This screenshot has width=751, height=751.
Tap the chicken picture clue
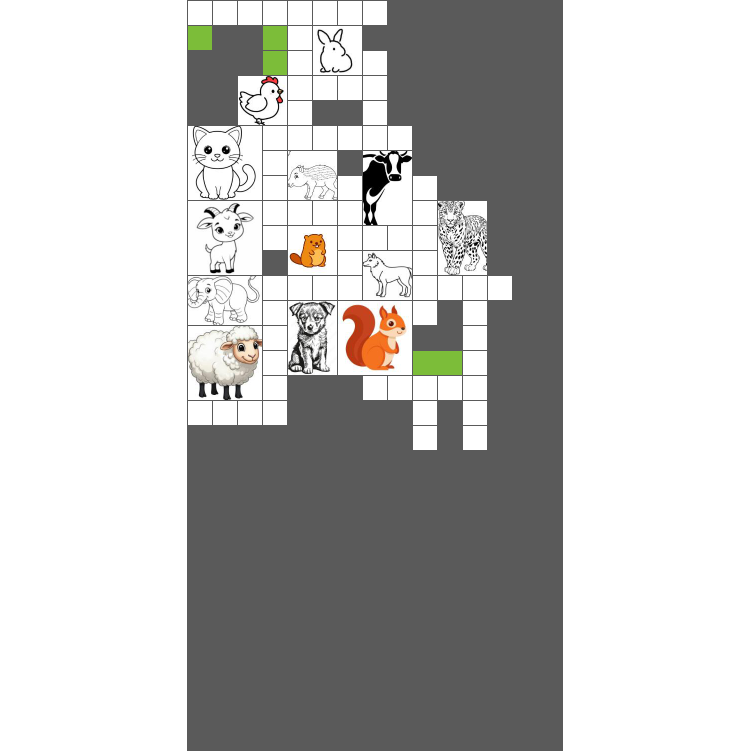(262, 100)
